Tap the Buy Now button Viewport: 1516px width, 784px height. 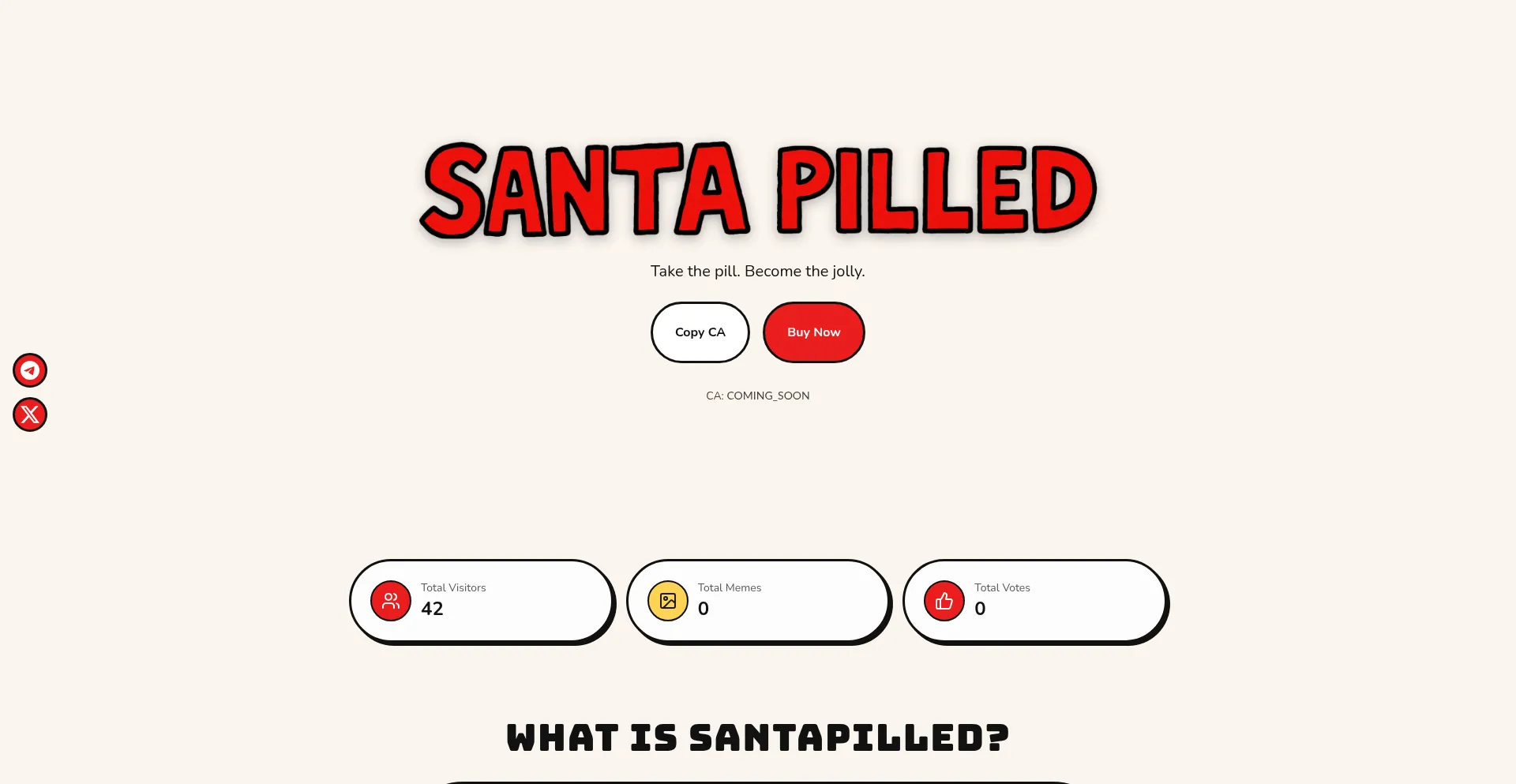813,332
